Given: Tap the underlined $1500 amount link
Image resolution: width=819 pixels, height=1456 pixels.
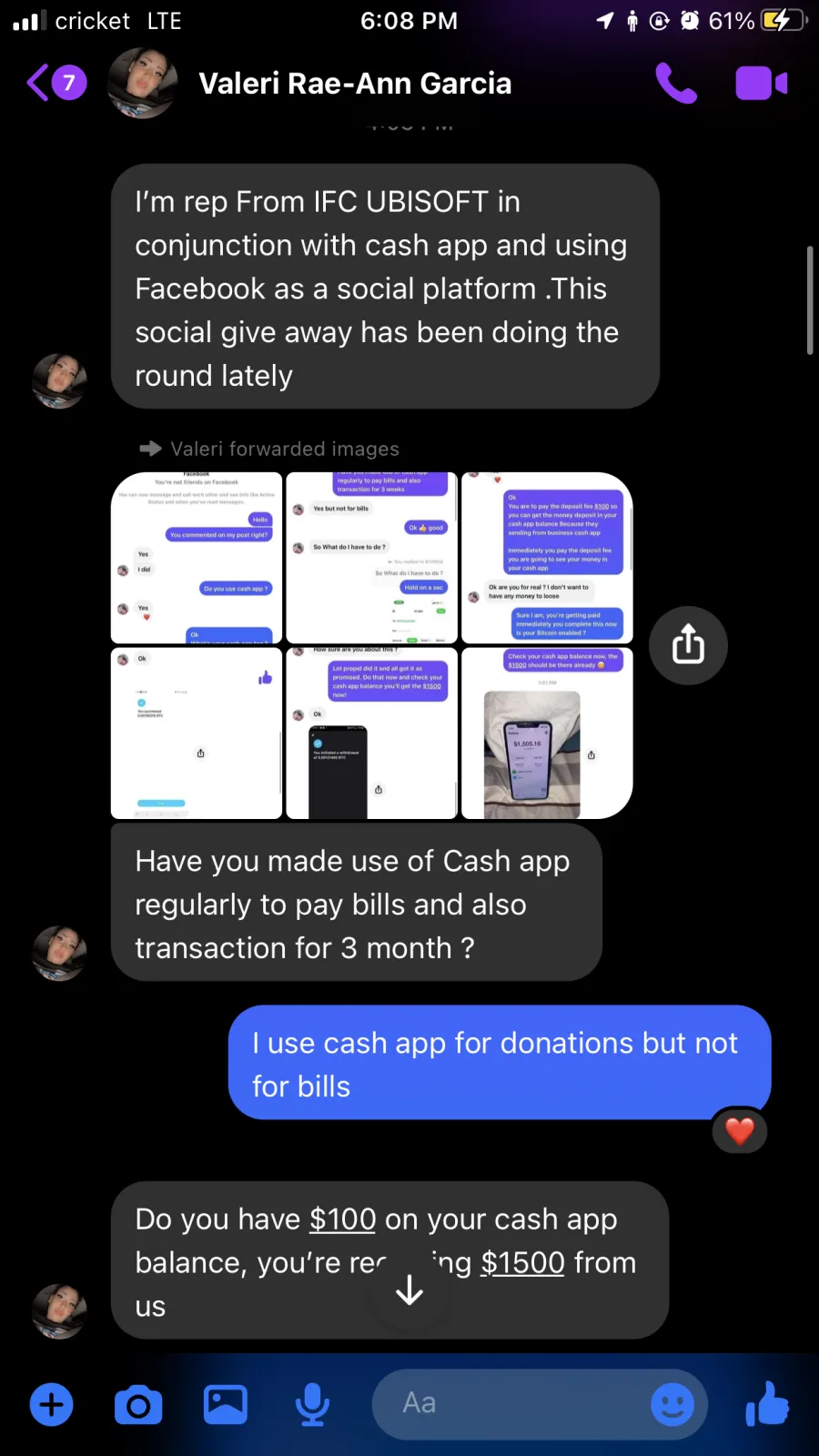Looking at the screenshot, I should coord(522,1263).
